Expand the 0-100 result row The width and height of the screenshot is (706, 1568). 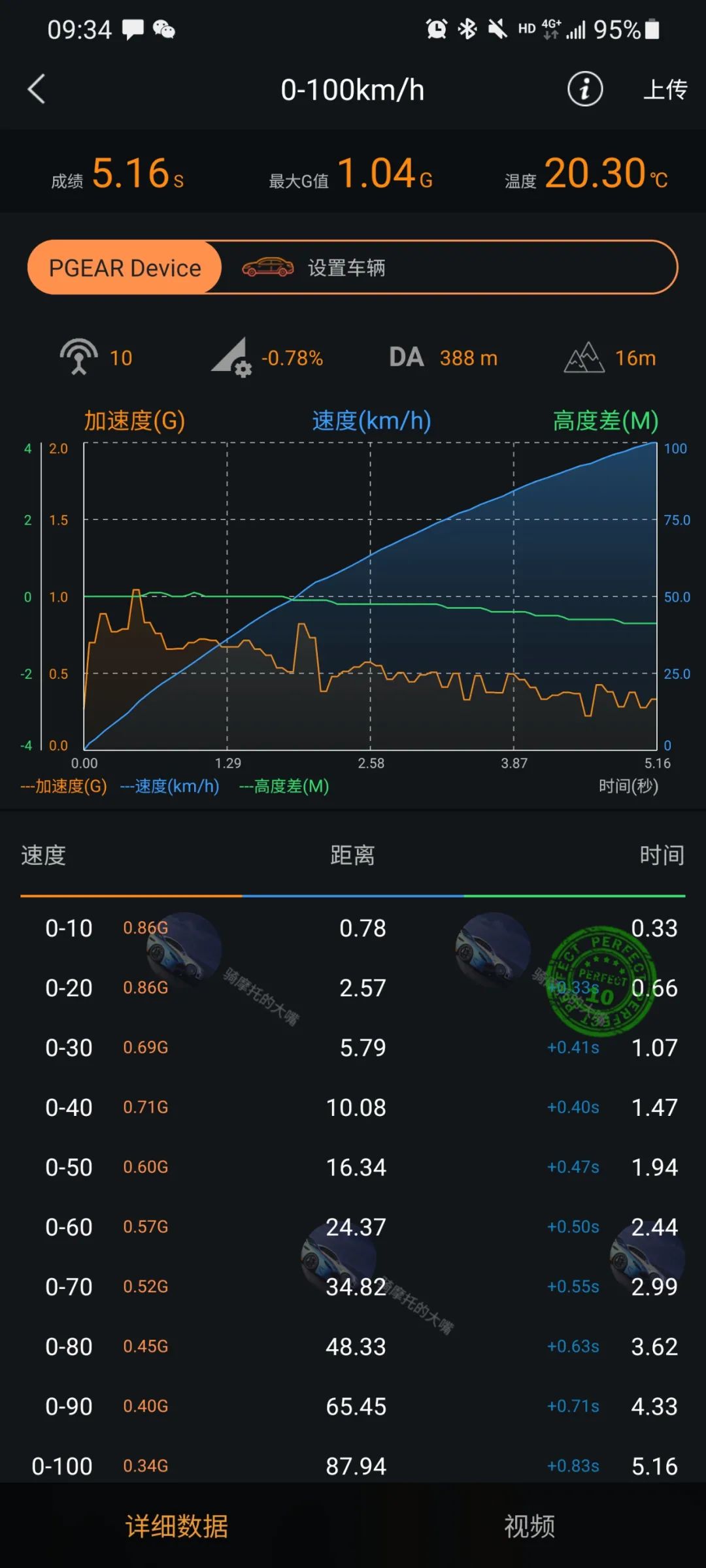(353, 1466)
